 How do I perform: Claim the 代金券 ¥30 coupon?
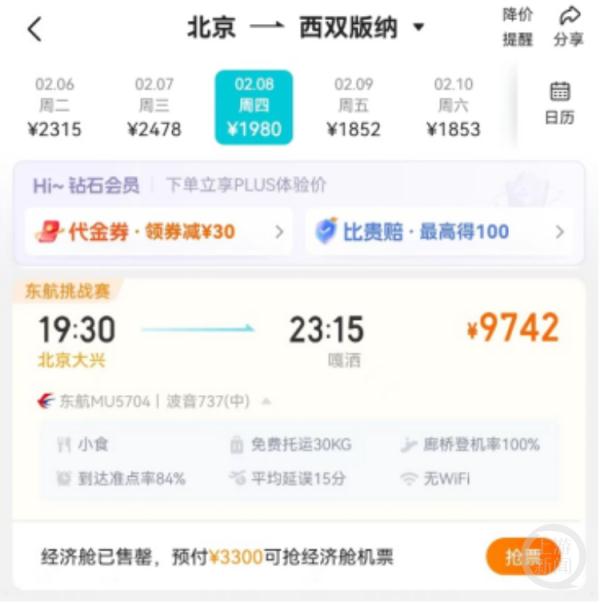(159, 232)
